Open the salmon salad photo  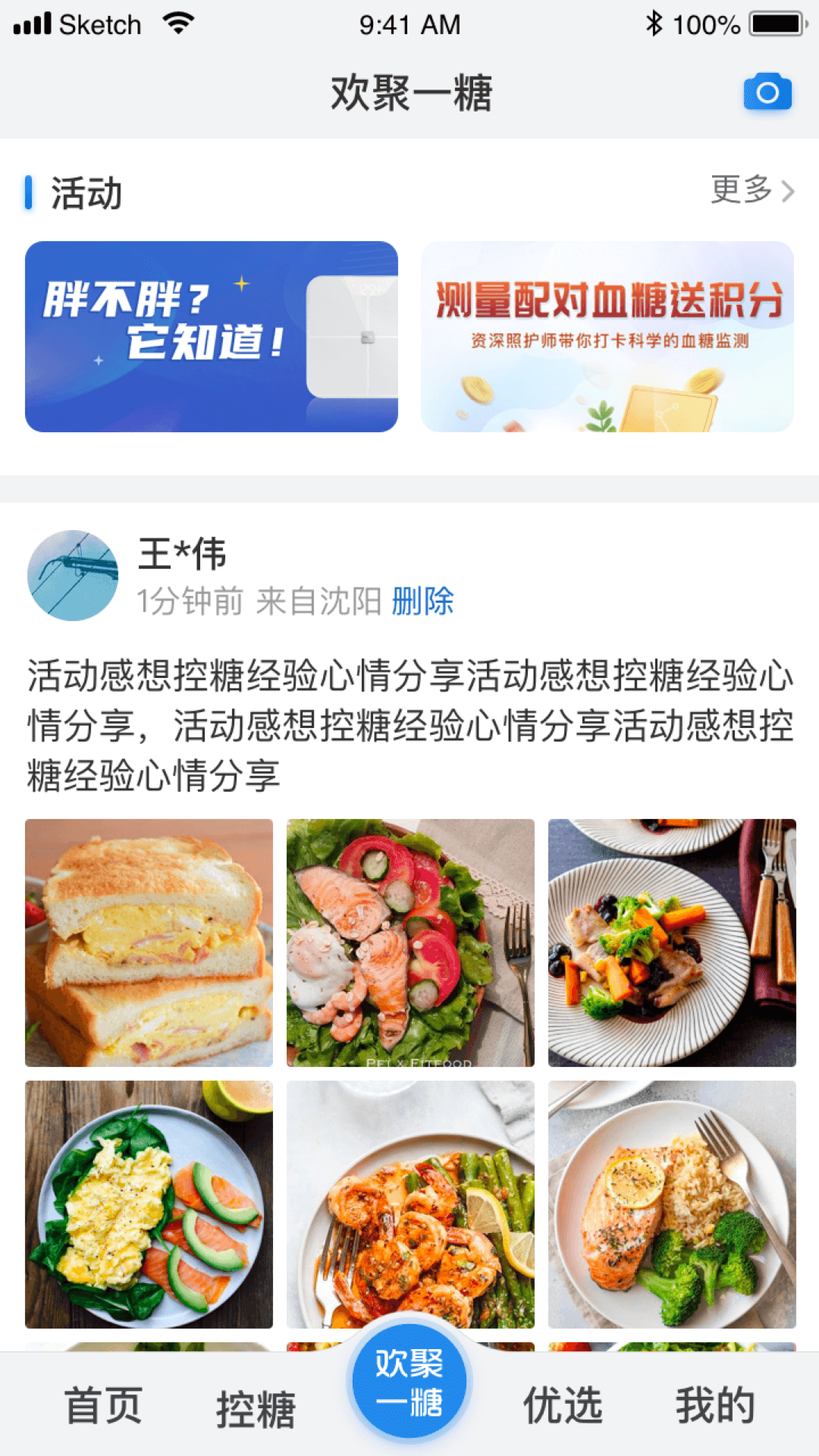click(410, 943)
